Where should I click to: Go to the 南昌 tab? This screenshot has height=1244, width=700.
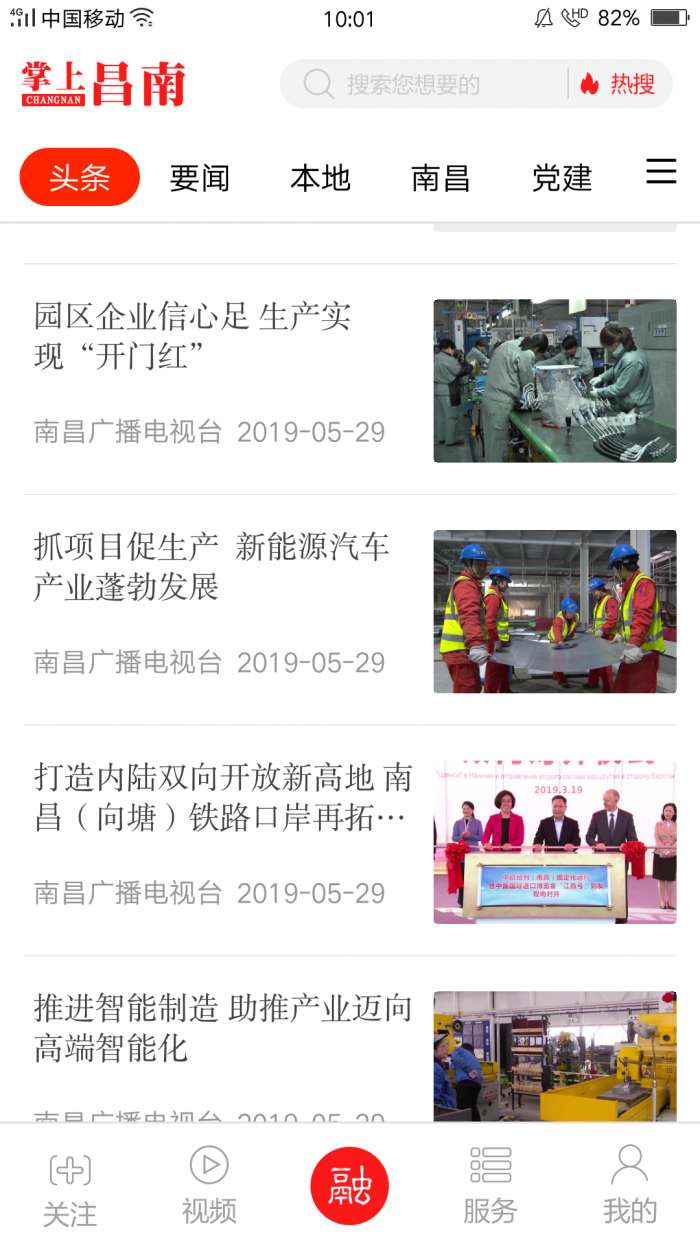coord(441,178)
